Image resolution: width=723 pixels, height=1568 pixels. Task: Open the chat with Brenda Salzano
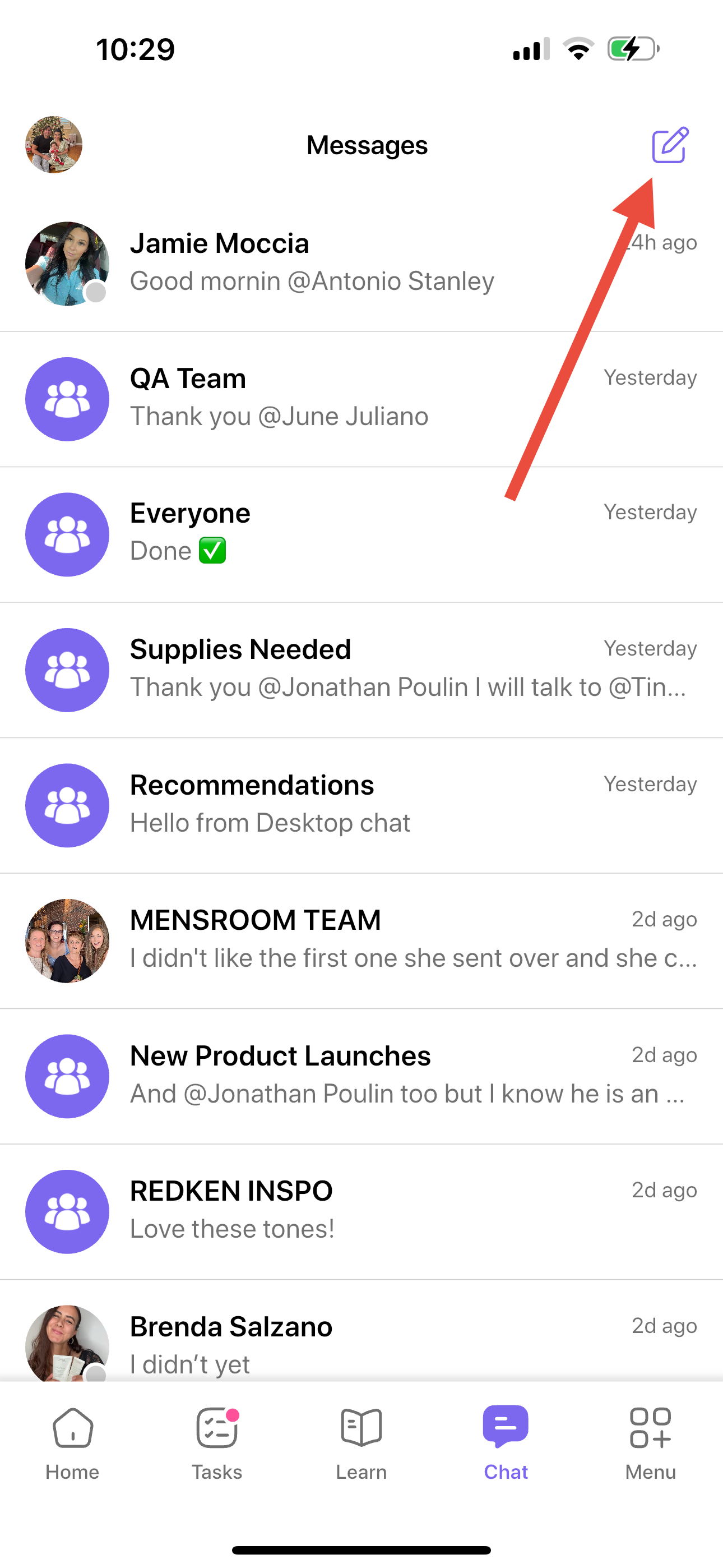(x=361, y=1343)
